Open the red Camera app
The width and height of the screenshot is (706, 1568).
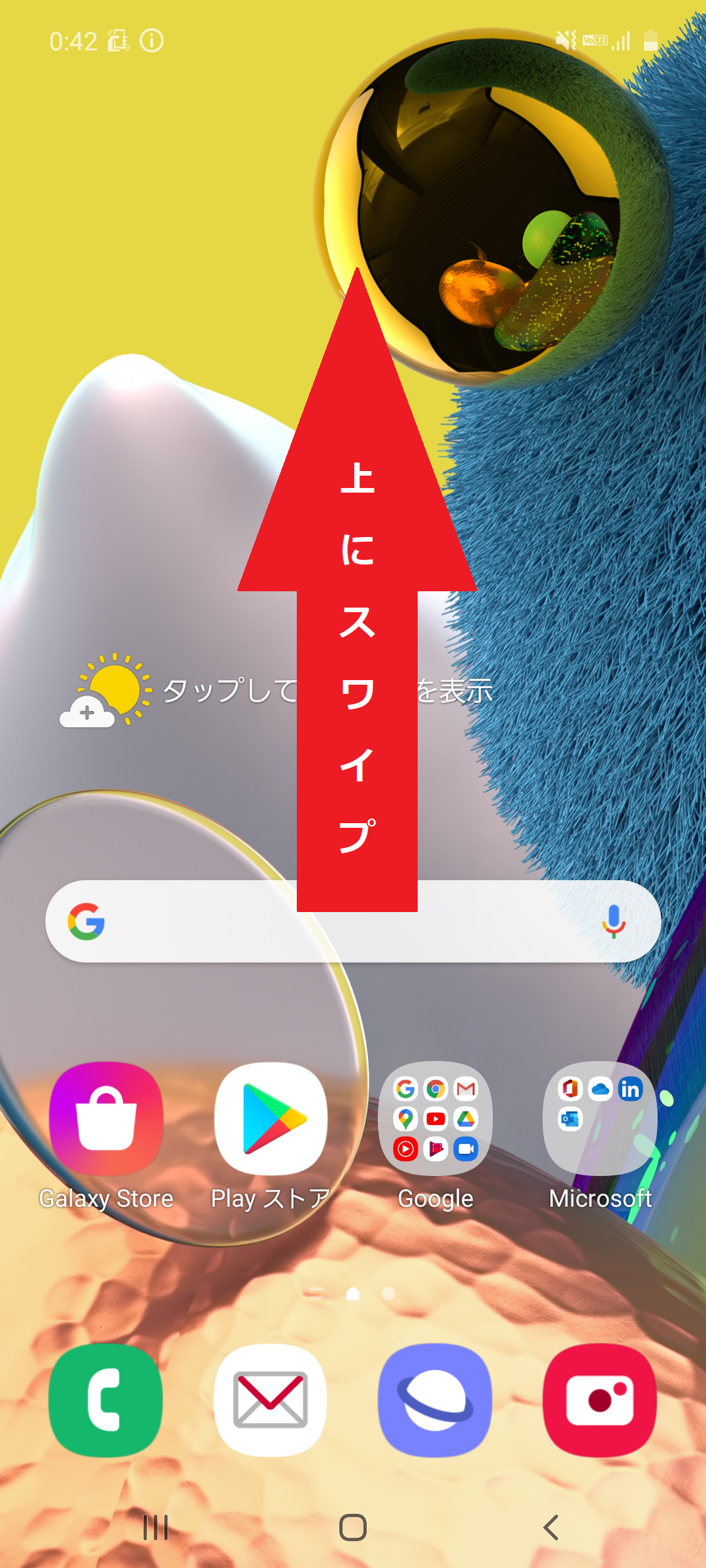(x=600, y=1400)
